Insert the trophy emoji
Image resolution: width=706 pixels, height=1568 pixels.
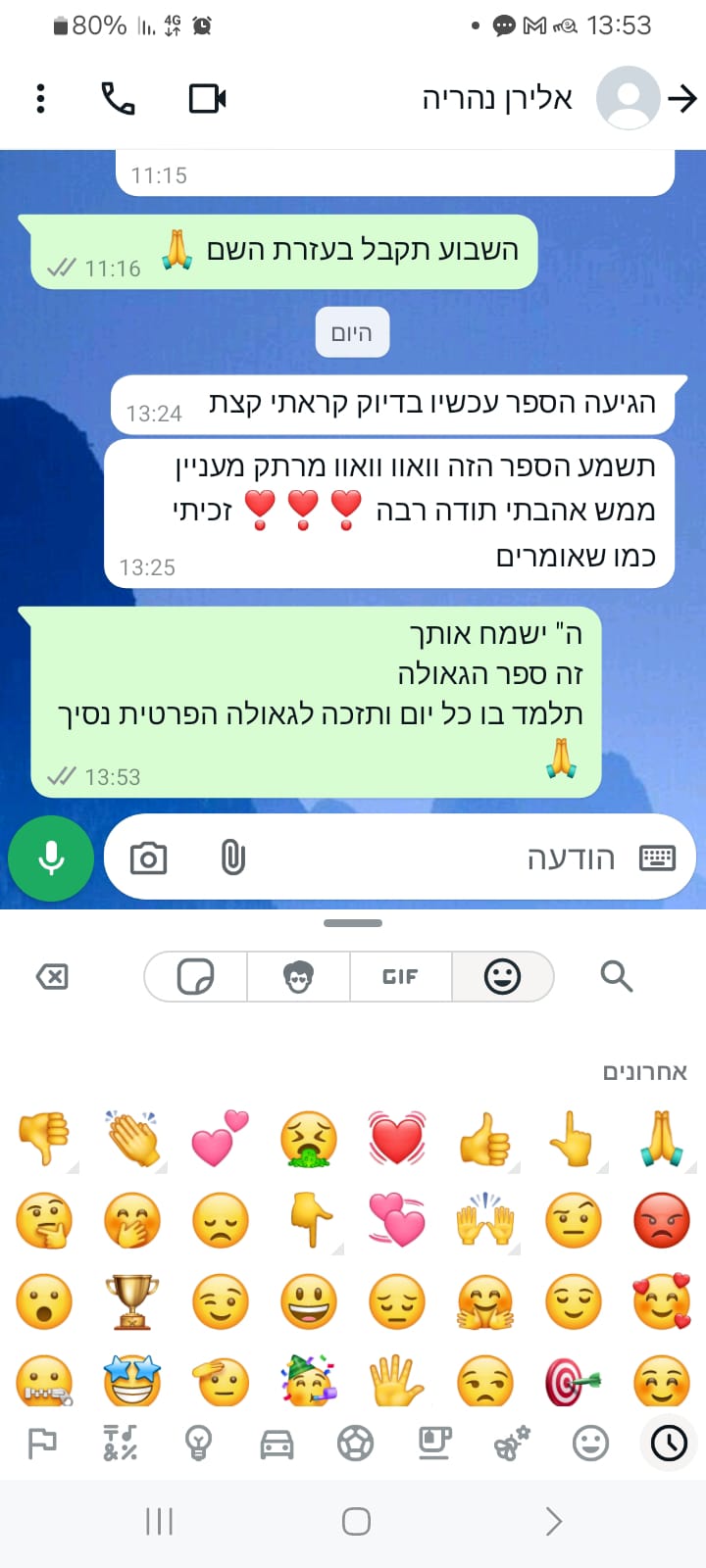click(x=132, y=1301)
